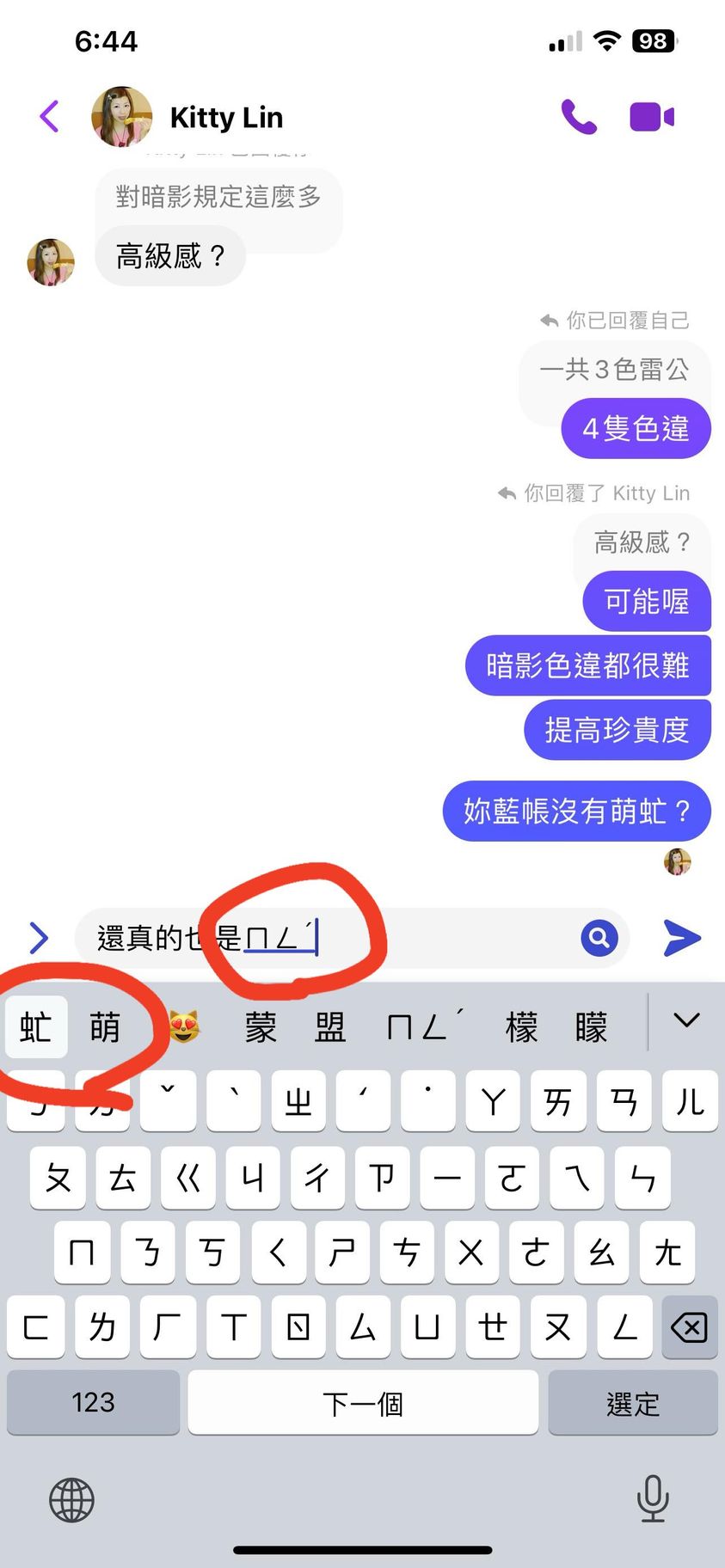725x1568 pixels.
Task: Select candidate character 虻
Action: pyautogui.click(x=35, y=1026)
